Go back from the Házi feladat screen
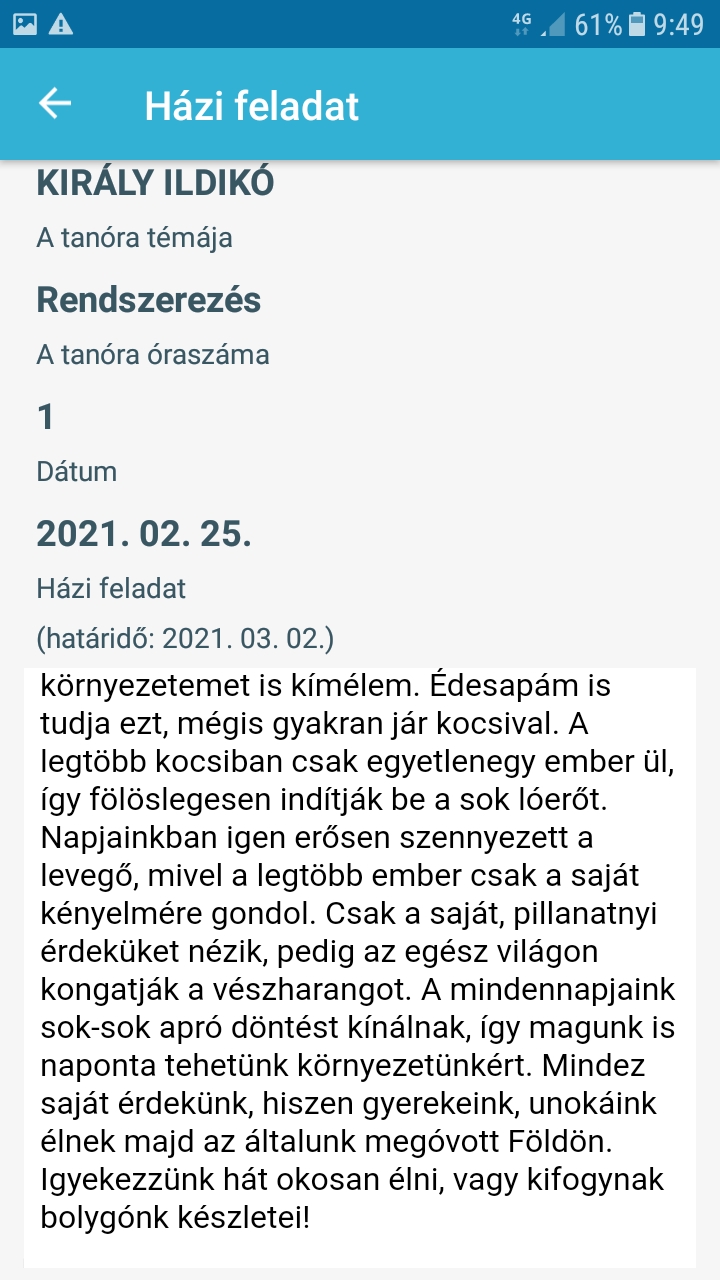The image size is (720, 1280). pos(55,104)
